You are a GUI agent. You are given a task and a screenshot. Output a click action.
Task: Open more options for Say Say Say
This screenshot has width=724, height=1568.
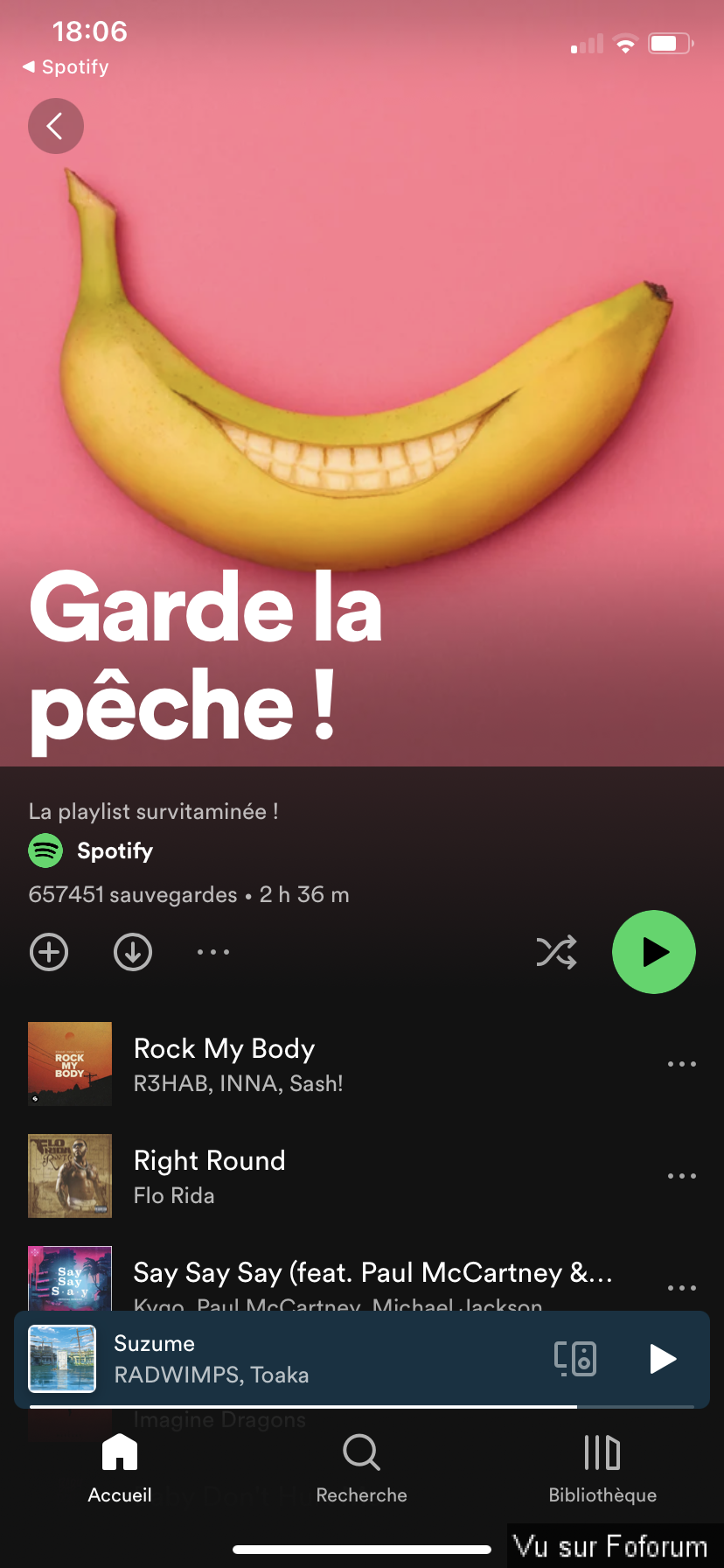(x=682, y=1288)
